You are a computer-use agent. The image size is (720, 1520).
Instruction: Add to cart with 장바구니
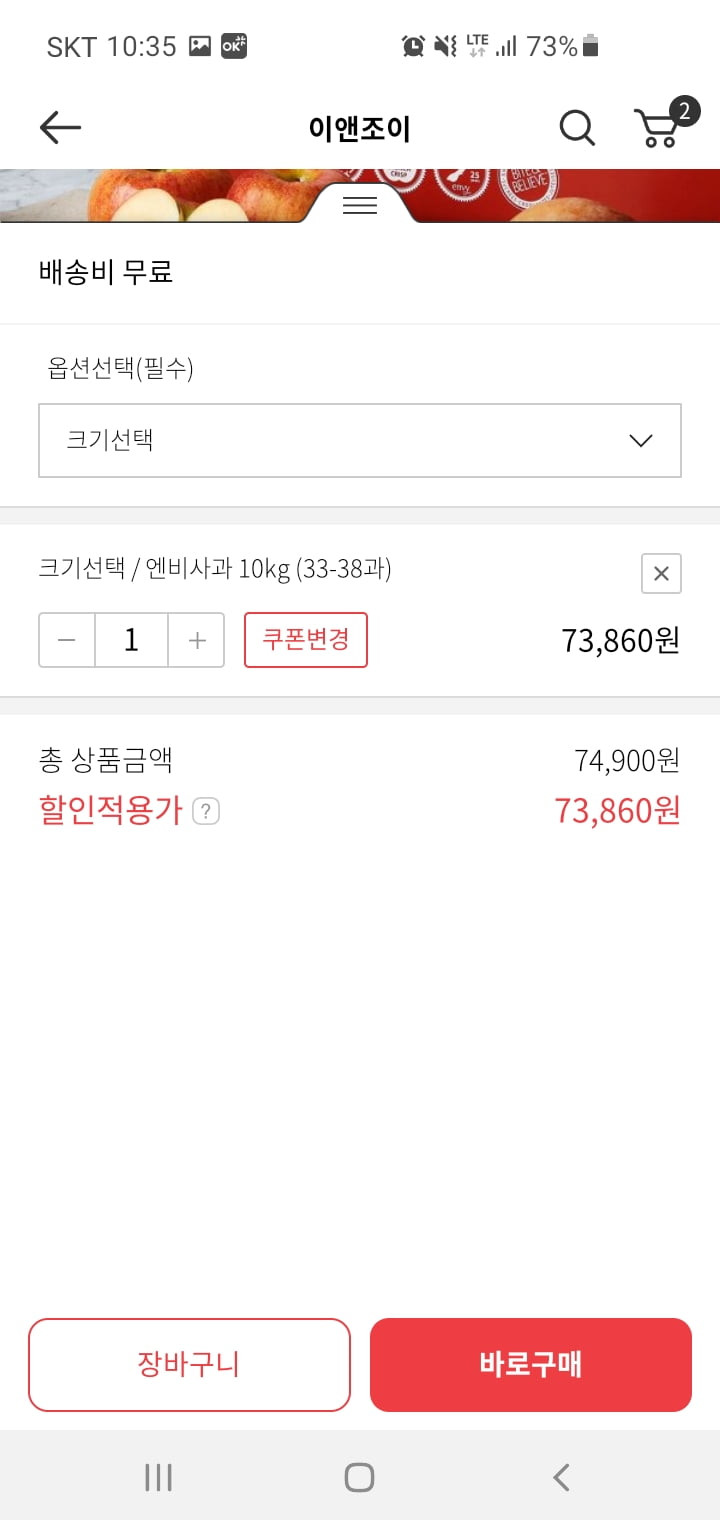pyautogui.click(x=189, y=1364)
